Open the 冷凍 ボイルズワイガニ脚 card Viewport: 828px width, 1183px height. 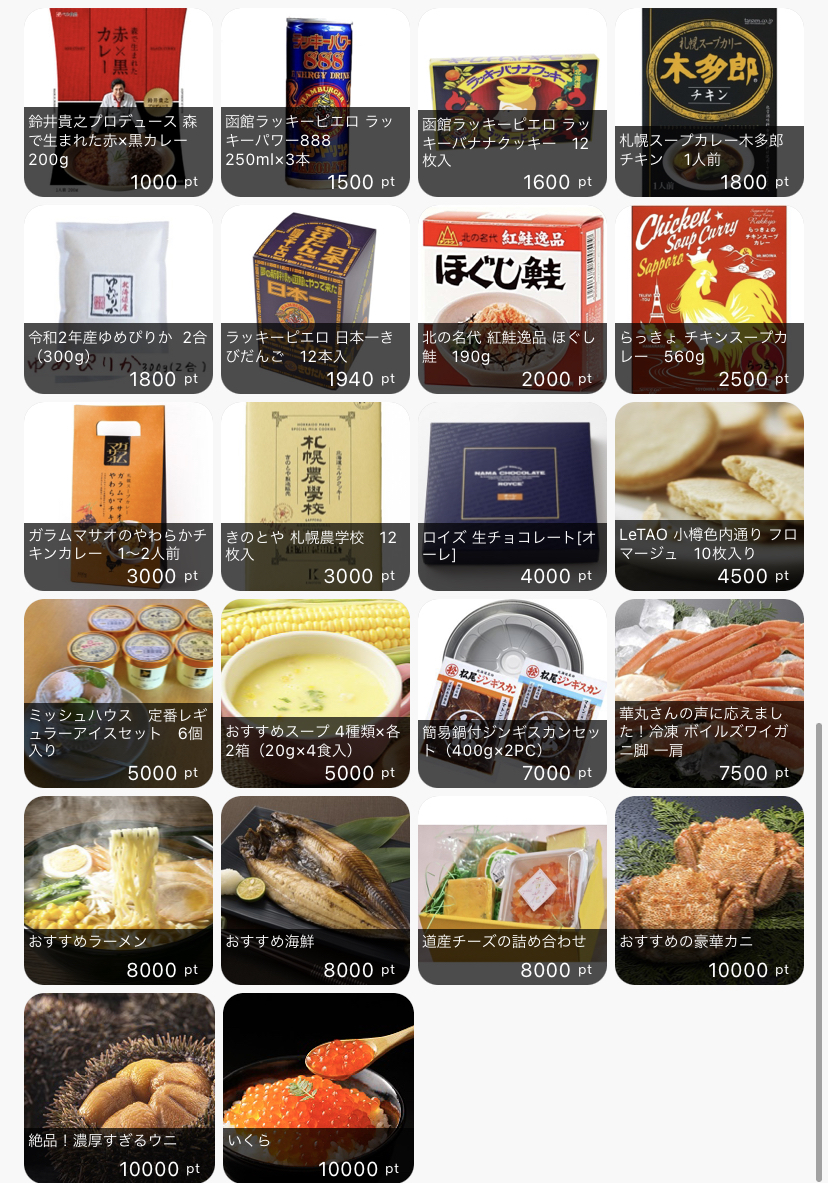[709, 693]
